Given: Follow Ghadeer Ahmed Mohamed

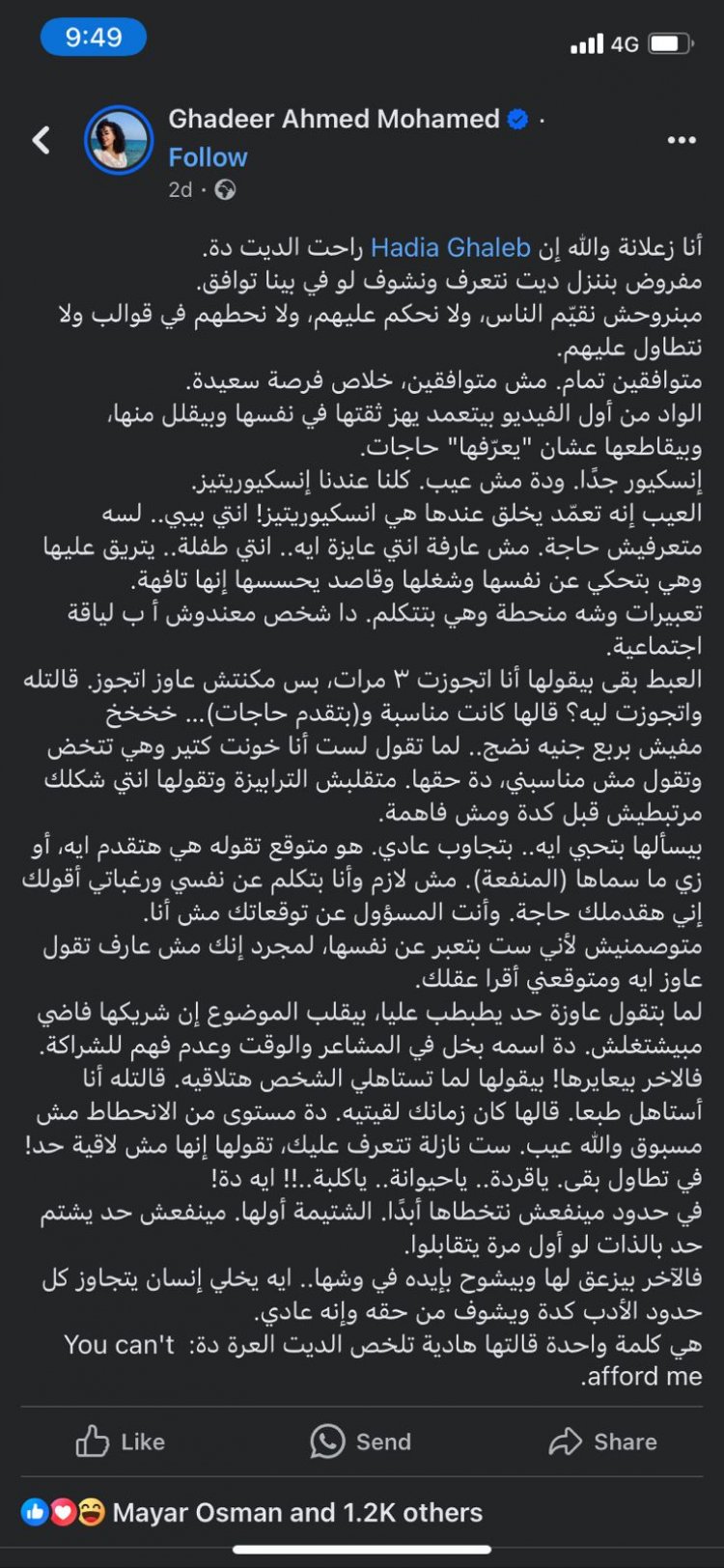Looking at the screenshot, I should [x=208, y=157].
